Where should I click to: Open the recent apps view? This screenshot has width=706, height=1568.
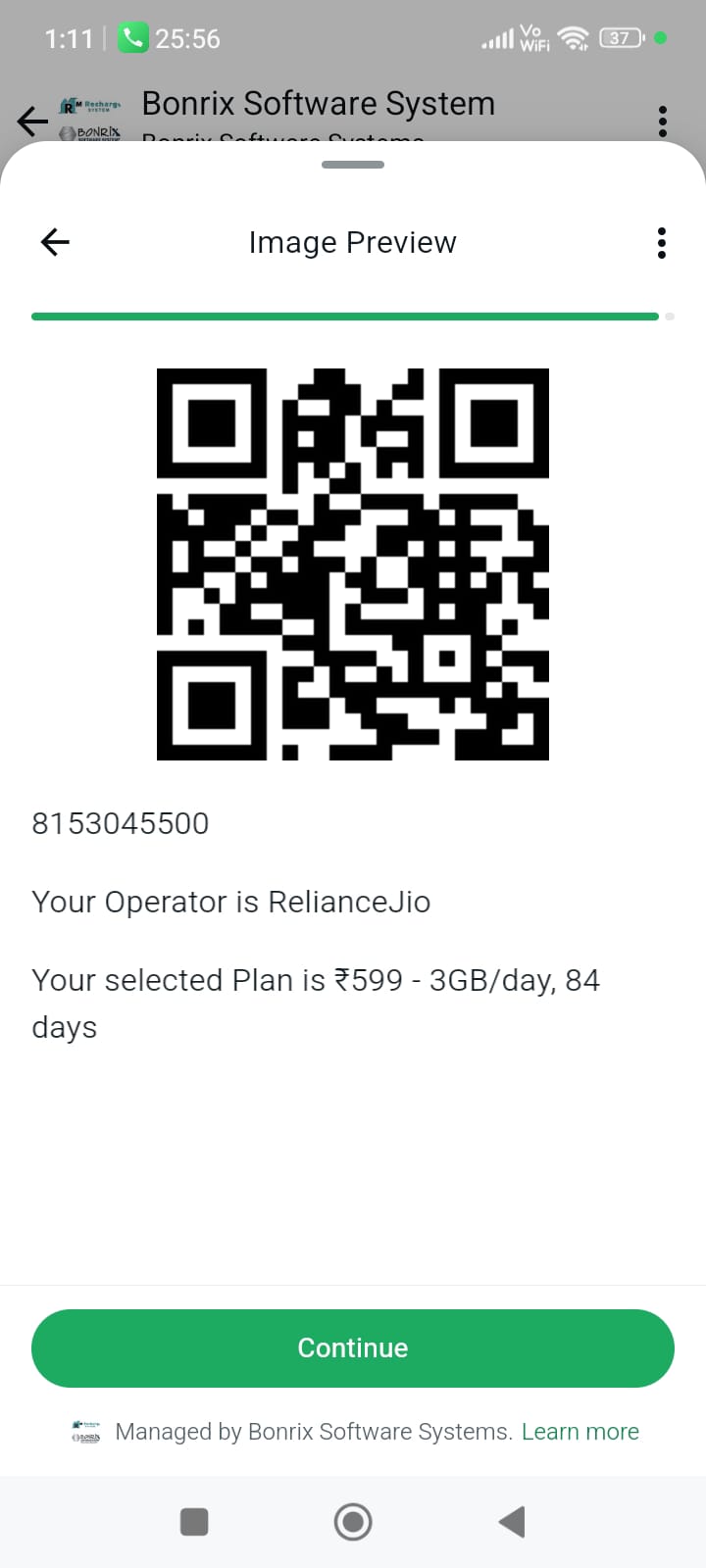(194, 1522)
